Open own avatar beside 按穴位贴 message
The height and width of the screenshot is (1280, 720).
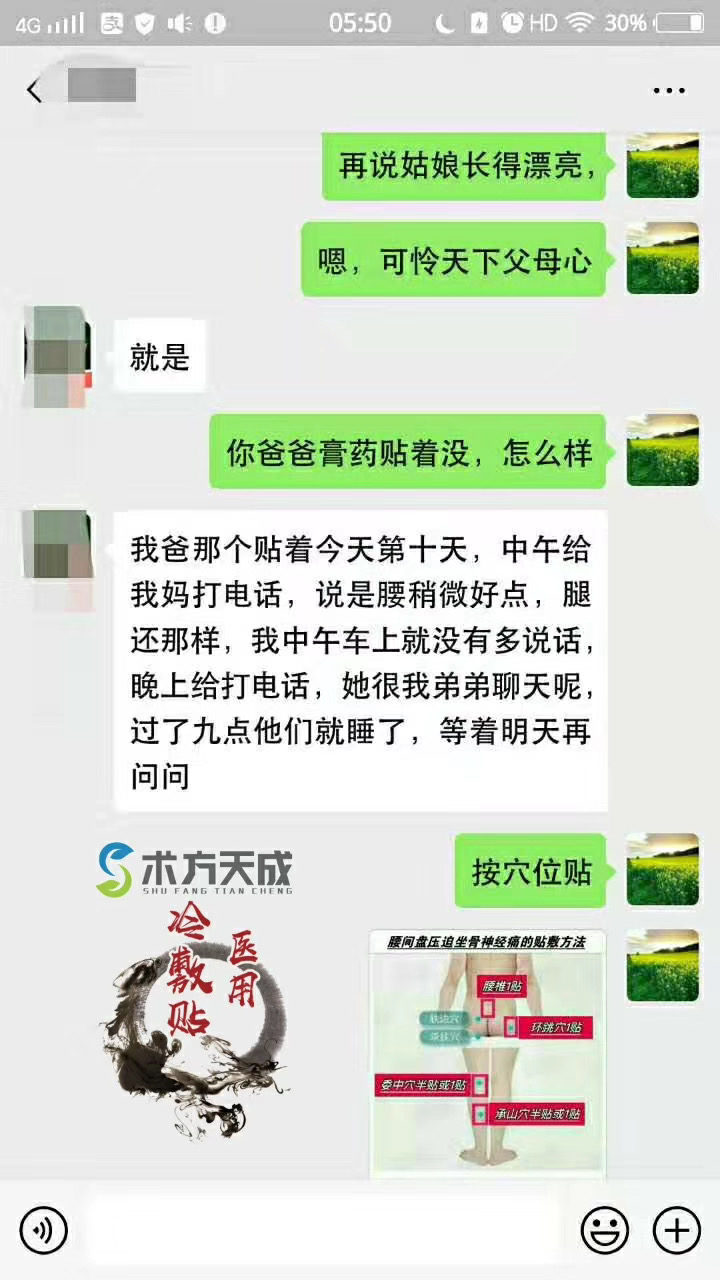(x=662, y=870)
